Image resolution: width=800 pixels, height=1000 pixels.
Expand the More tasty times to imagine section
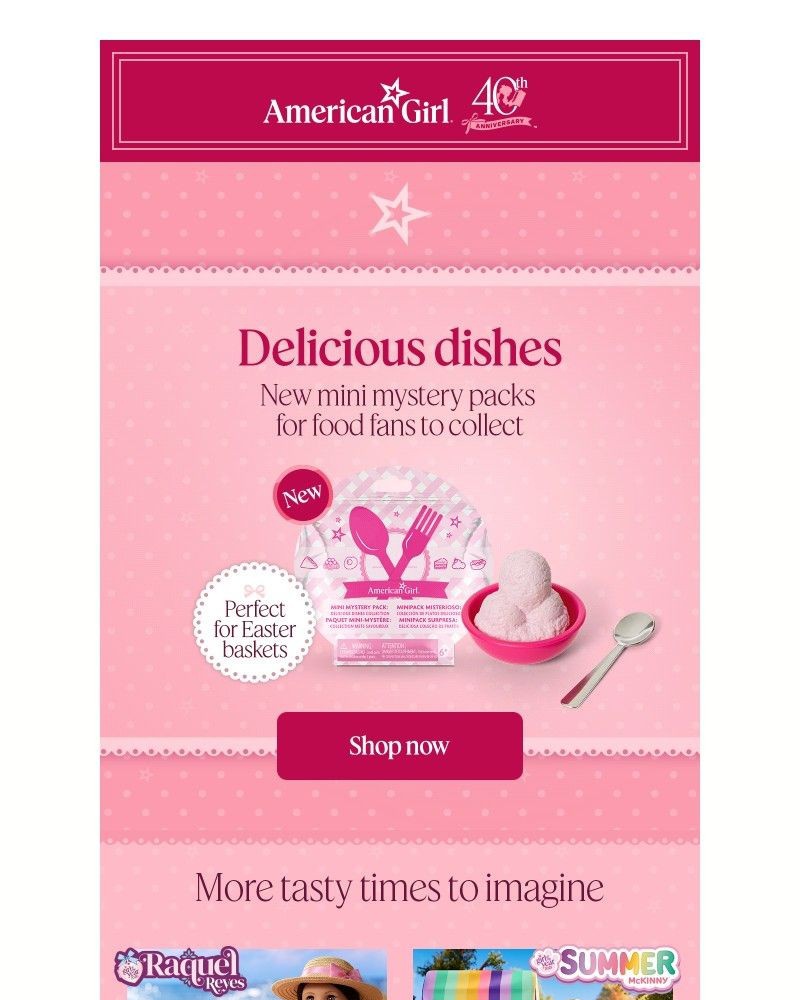(x=398, y=886)
